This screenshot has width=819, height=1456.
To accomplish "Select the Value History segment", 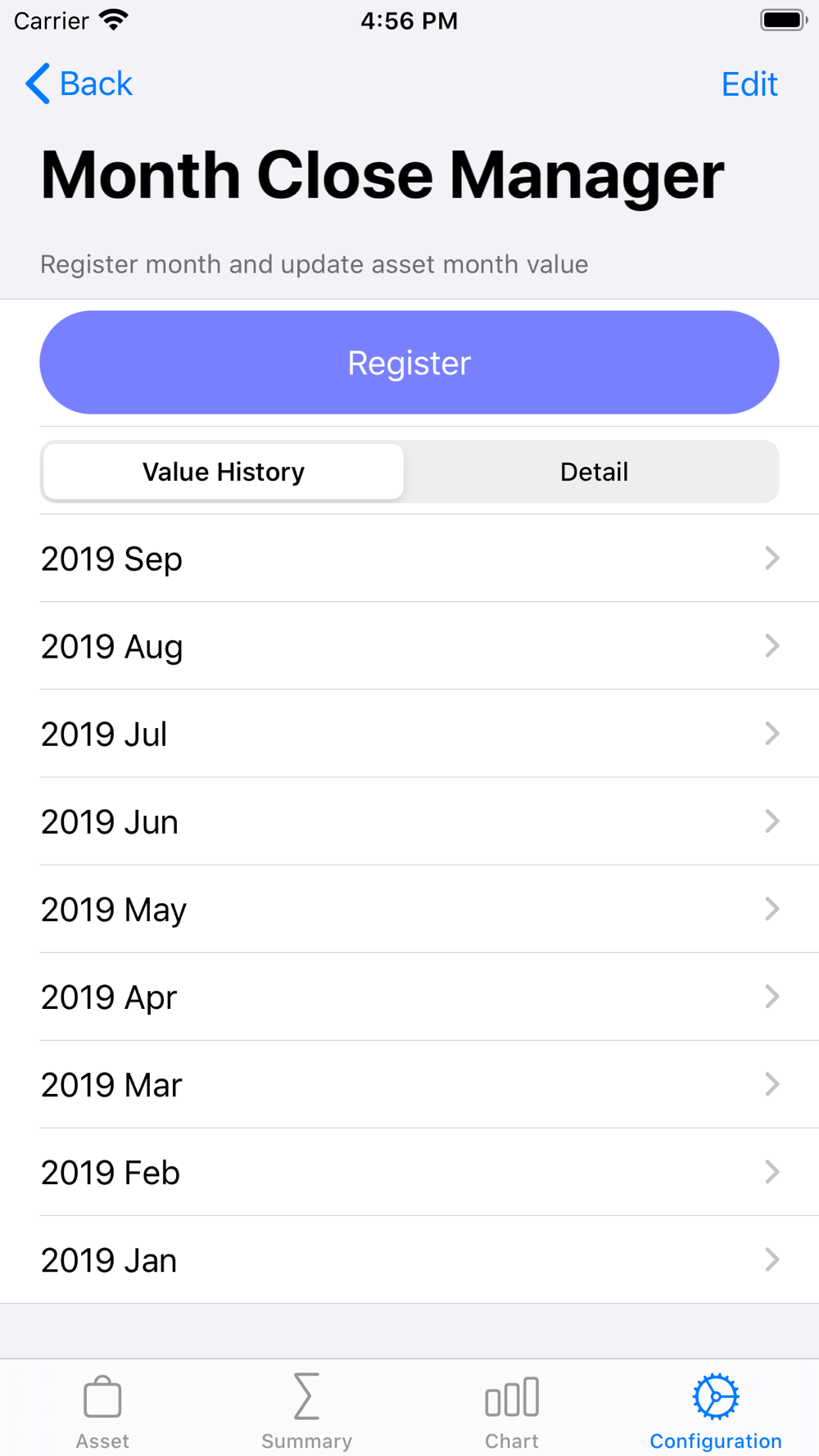I will (224, 472).
